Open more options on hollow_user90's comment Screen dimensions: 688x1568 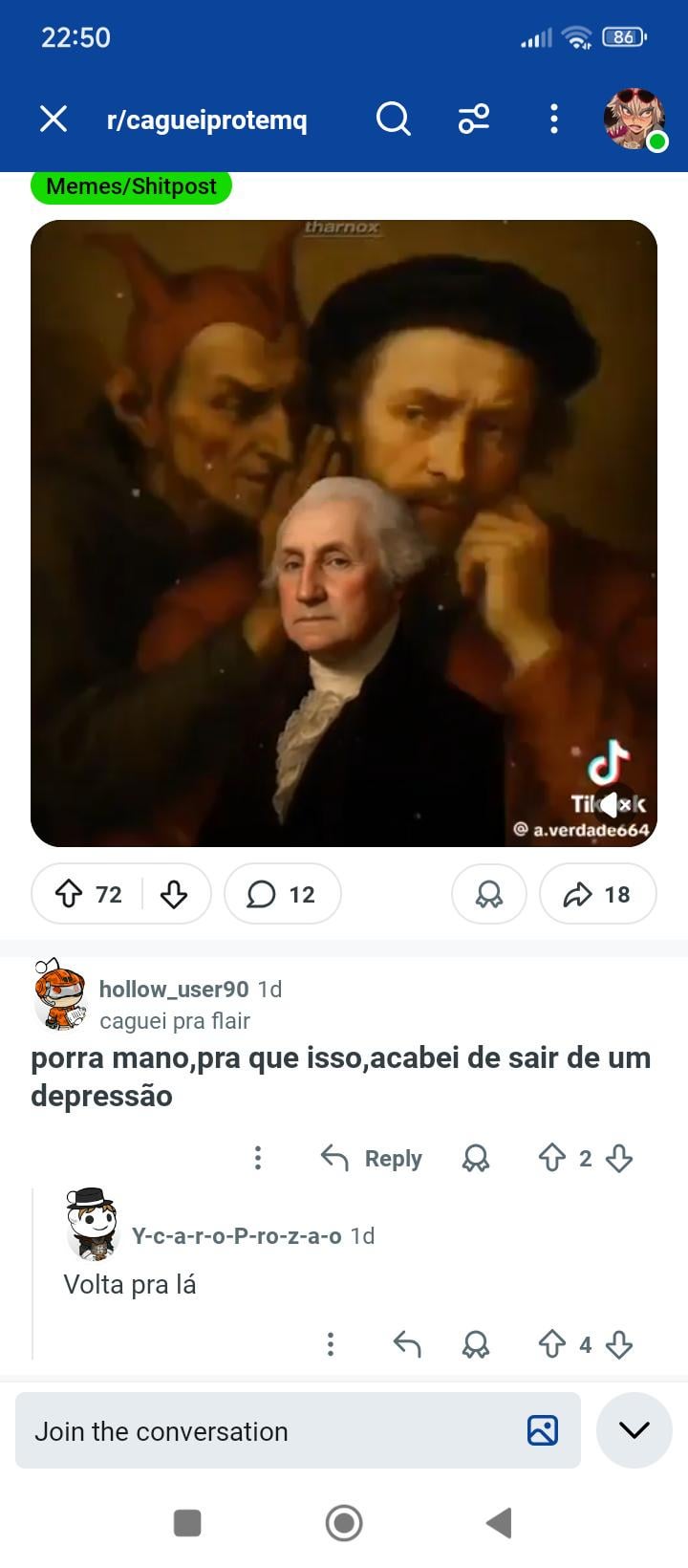[x=257, y=1158]
